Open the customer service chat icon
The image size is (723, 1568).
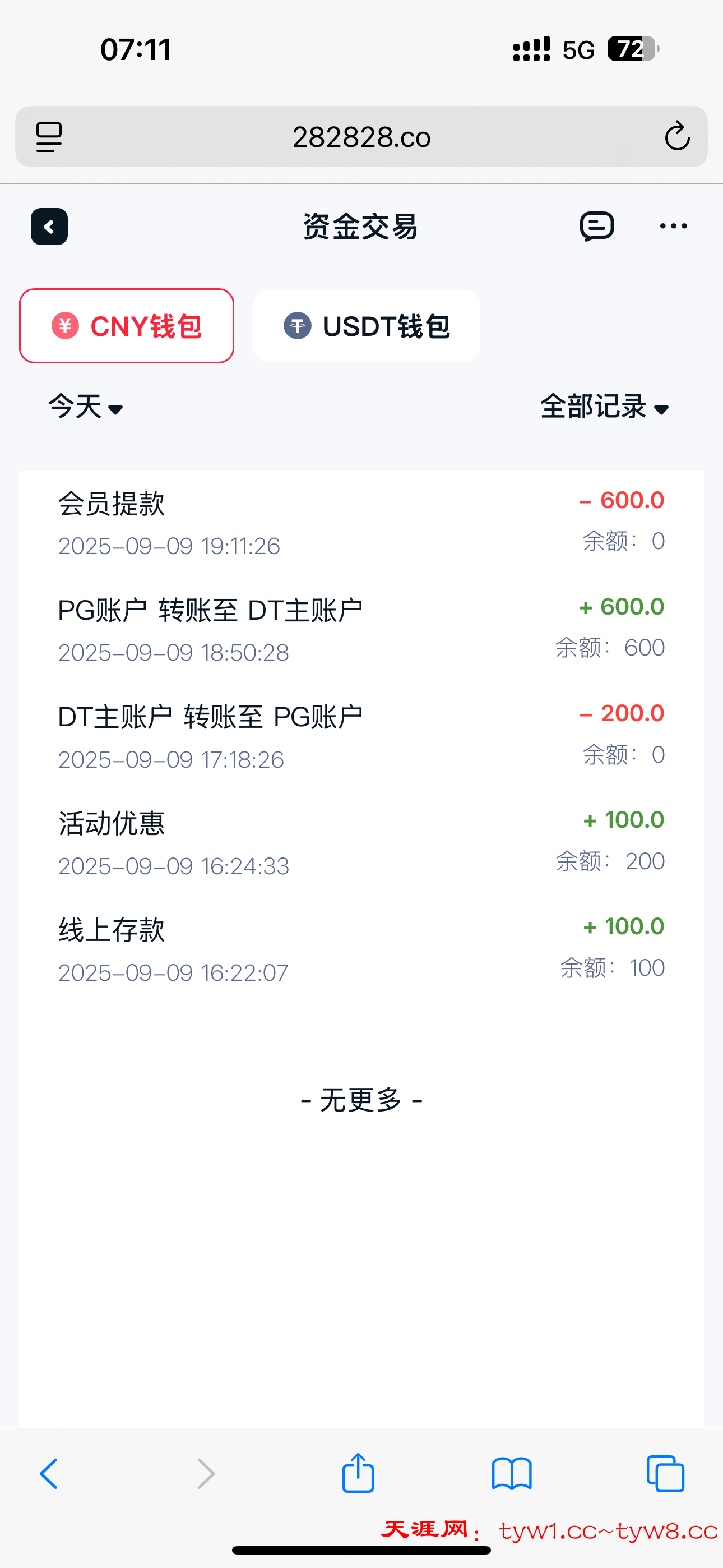(x=596, y=227)
